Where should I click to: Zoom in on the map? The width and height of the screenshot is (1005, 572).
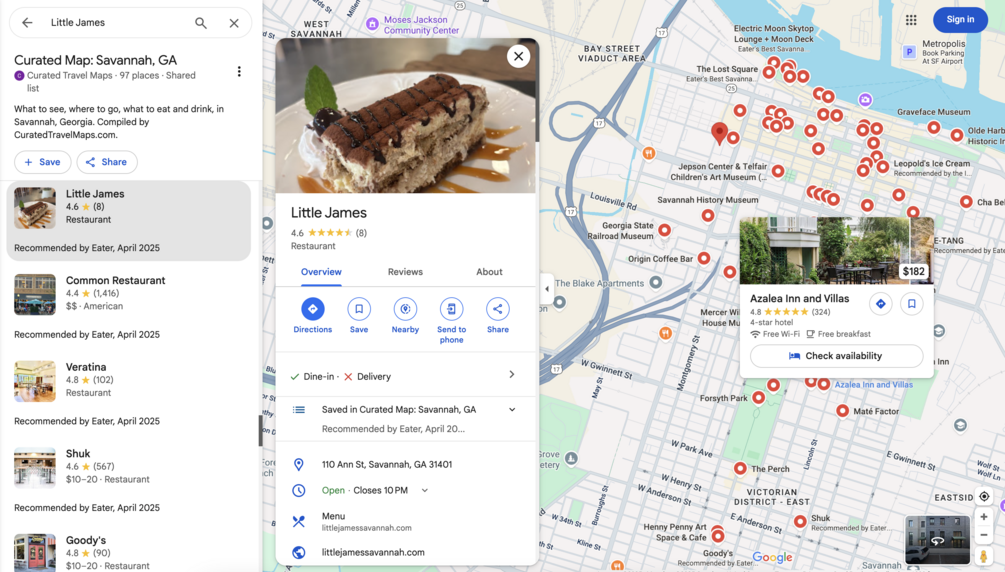[x=984, y=517]
